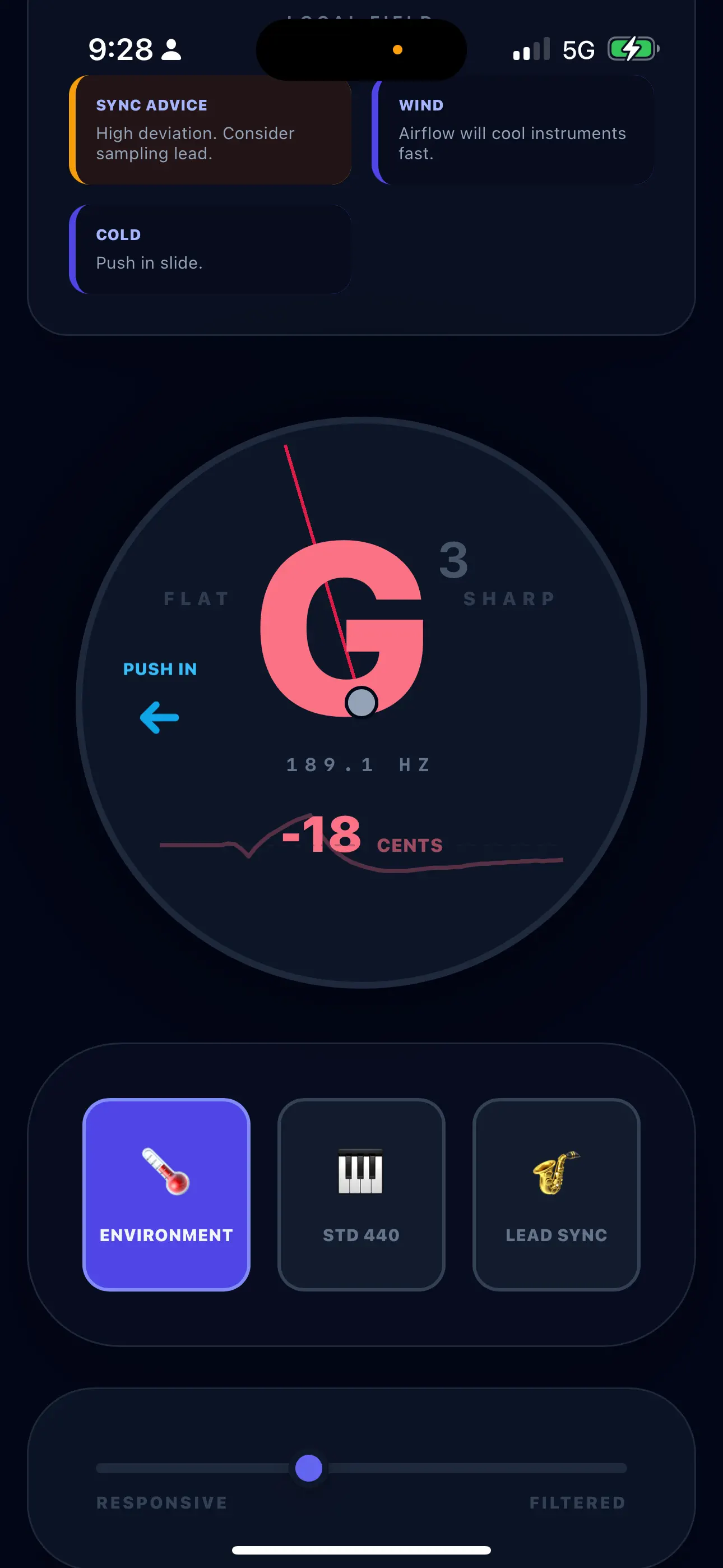Tap the cellular signal bars icon

(532, 49)
